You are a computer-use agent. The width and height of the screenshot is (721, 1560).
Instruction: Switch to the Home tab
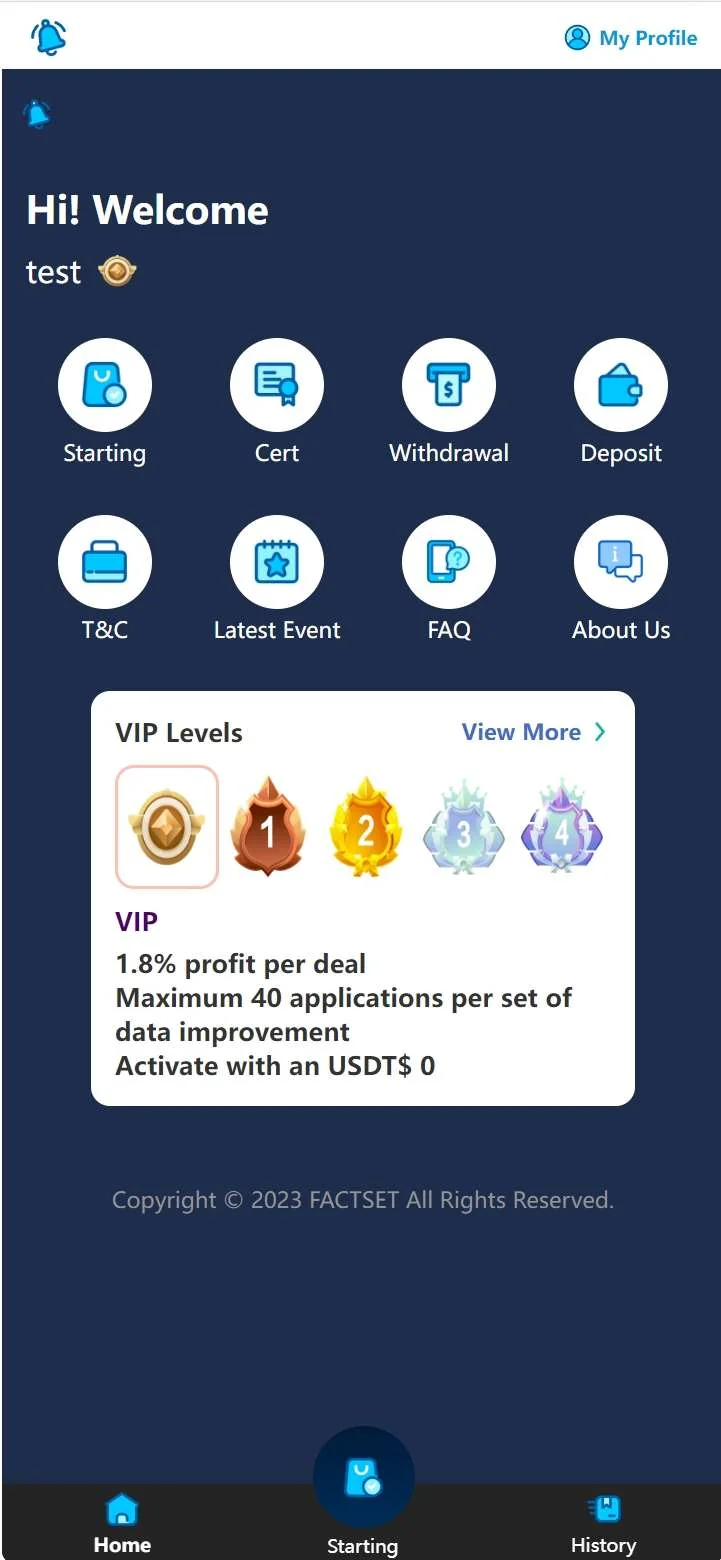click(122, 1524)
